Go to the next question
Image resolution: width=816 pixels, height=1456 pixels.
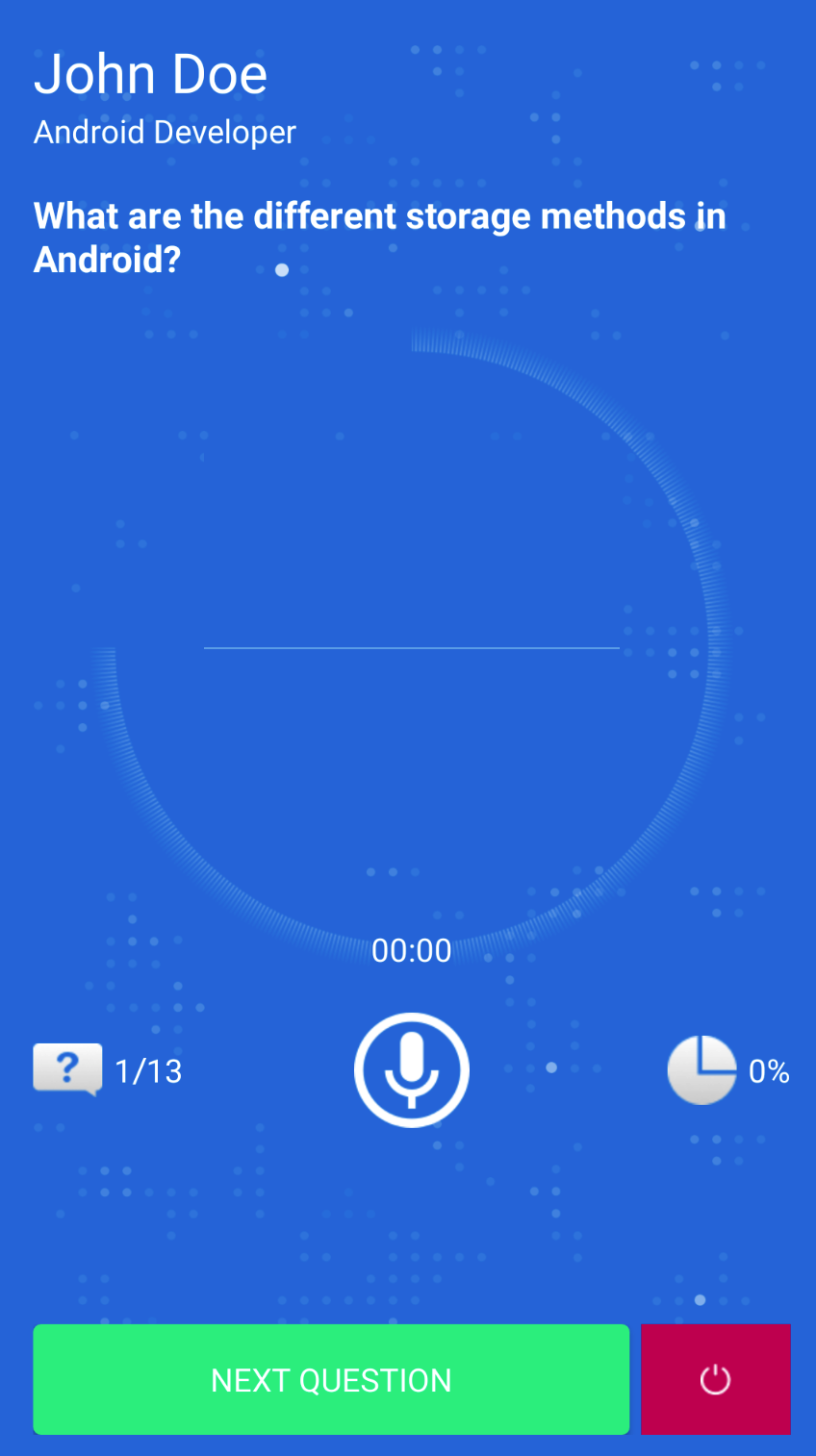pos(331,1379)
